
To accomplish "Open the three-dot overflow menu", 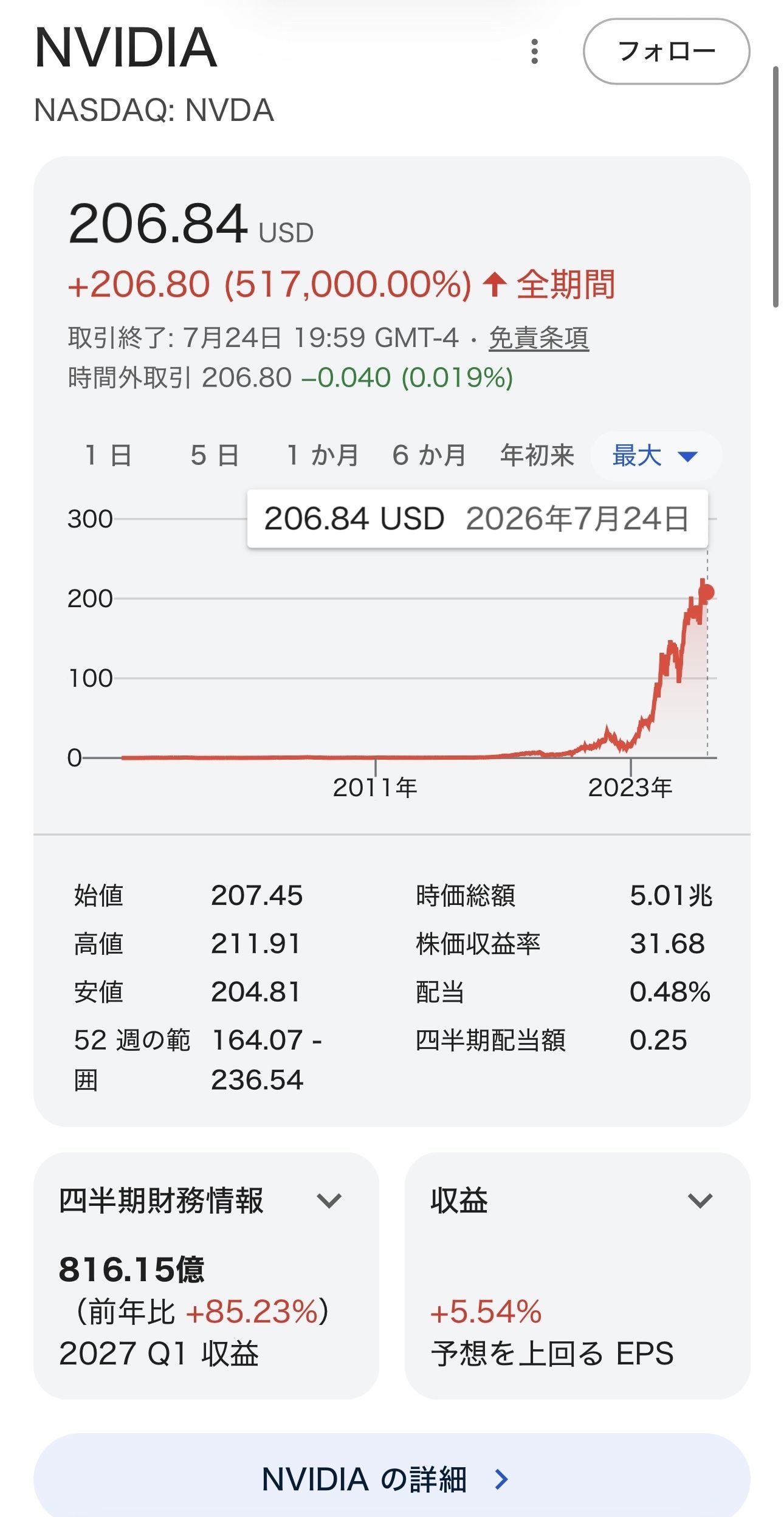I will coord(534,52).
